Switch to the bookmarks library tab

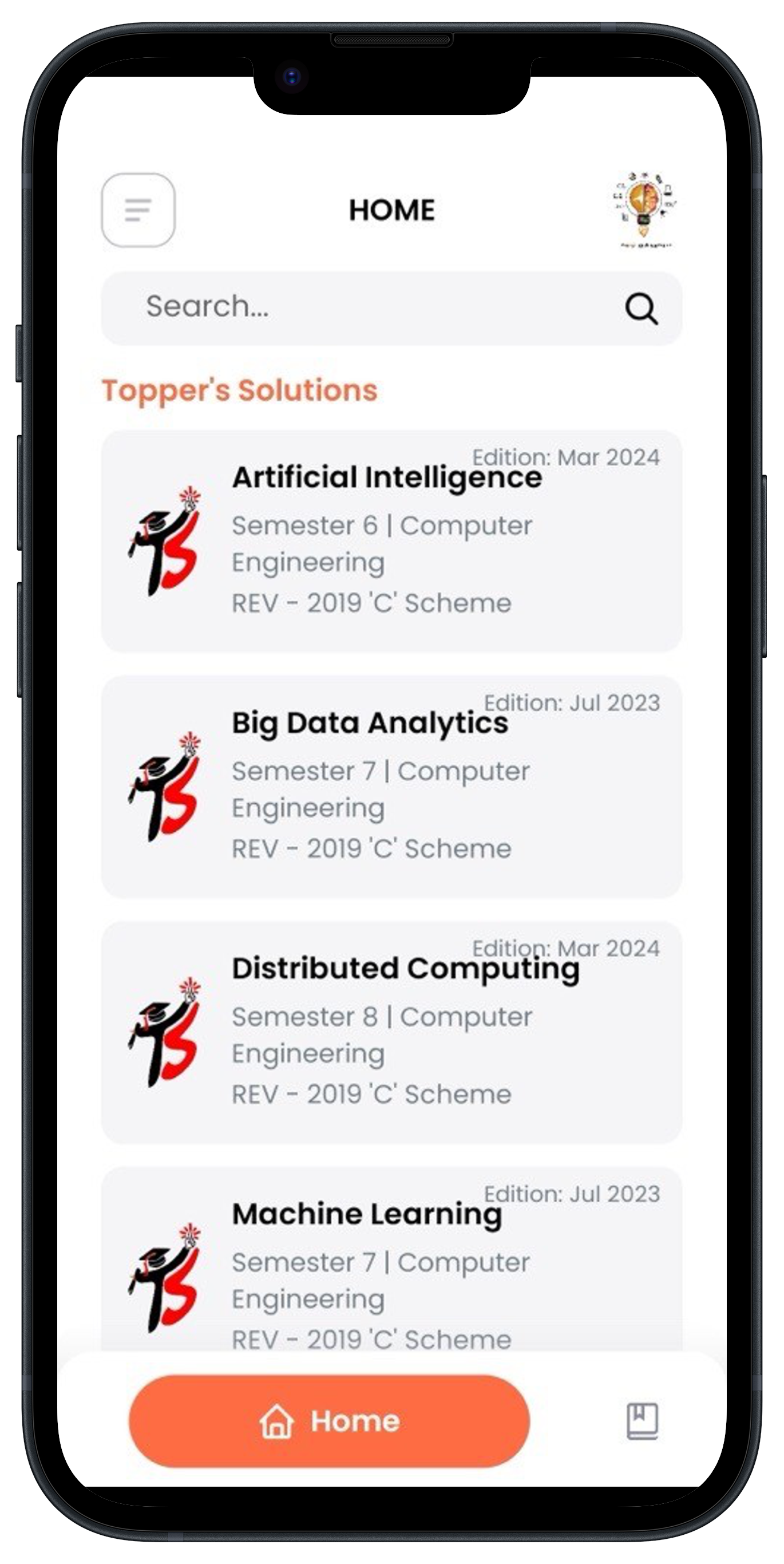[x=642, y=1422]
